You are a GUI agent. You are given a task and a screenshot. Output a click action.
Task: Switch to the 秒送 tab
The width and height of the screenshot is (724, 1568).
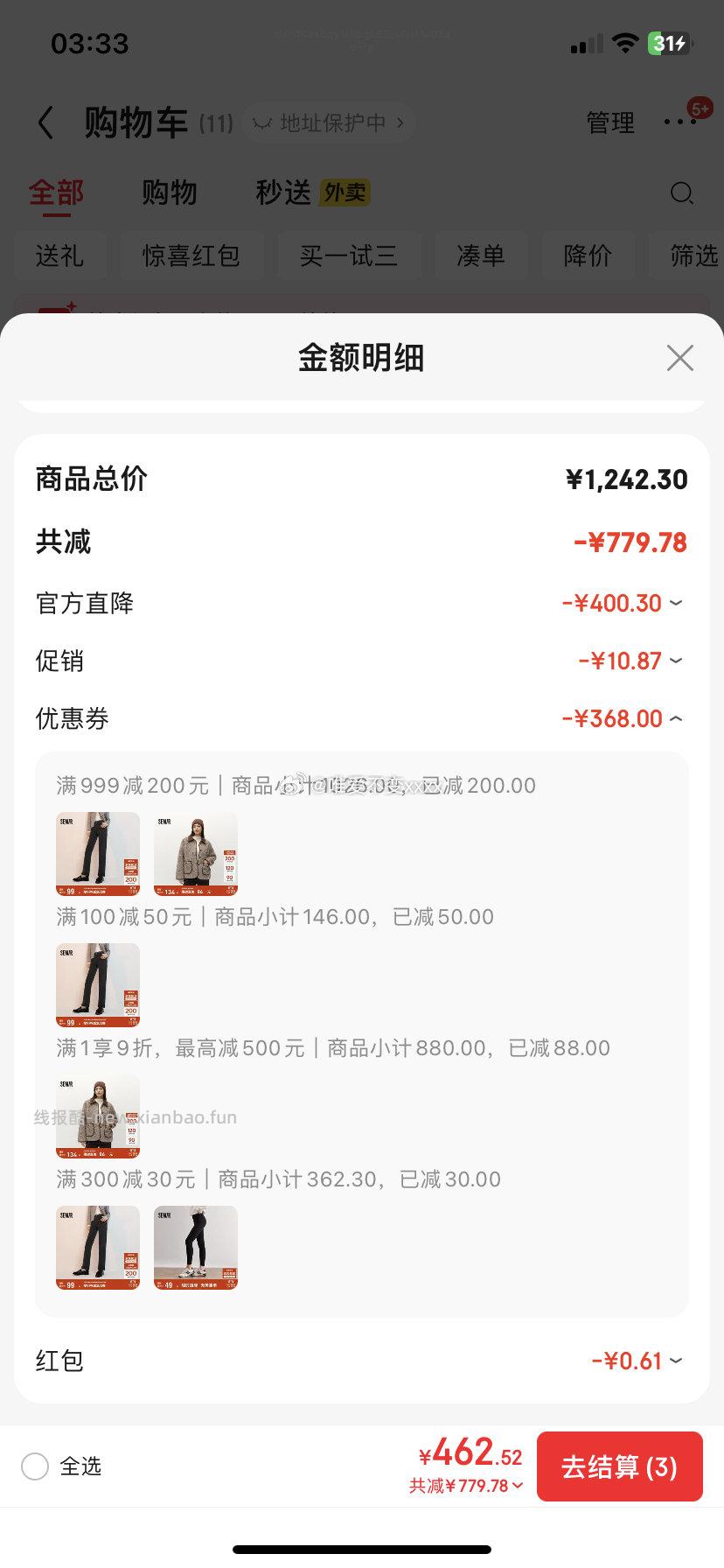(x=282, y=192)
